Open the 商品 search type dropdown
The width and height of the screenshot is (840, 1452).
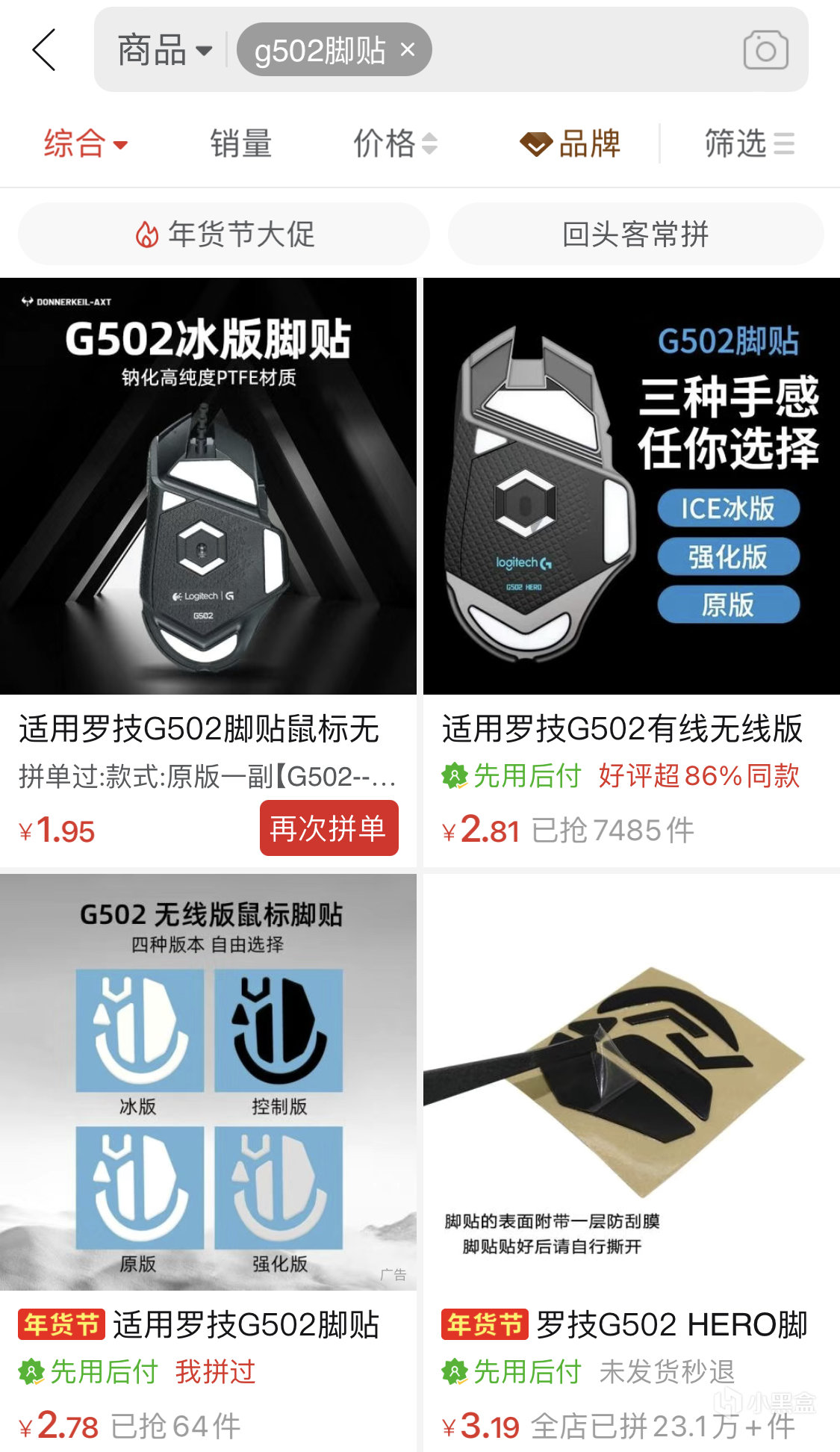point(164,51)
